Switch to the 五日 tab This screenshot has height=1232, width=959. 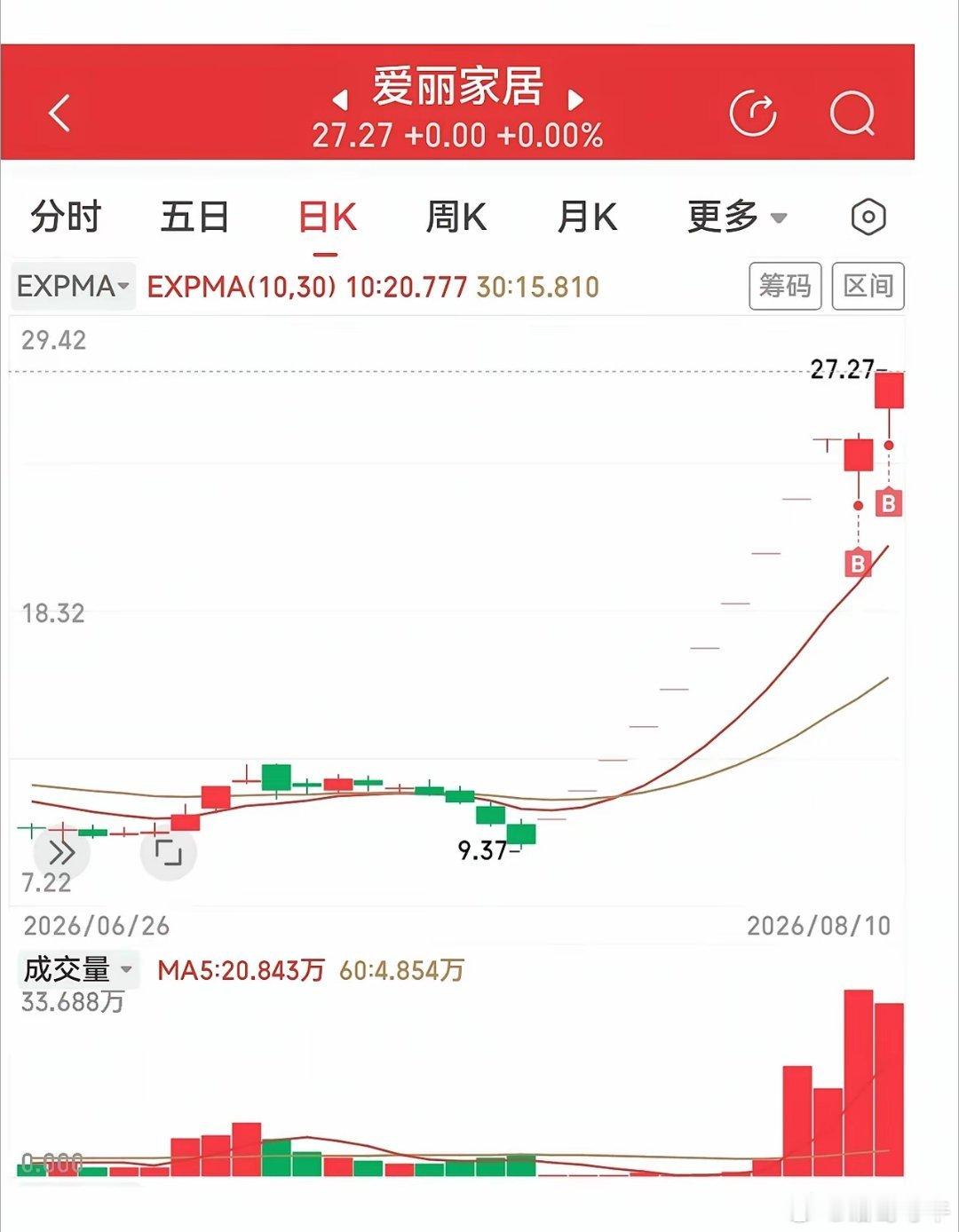tap(194, 217)
